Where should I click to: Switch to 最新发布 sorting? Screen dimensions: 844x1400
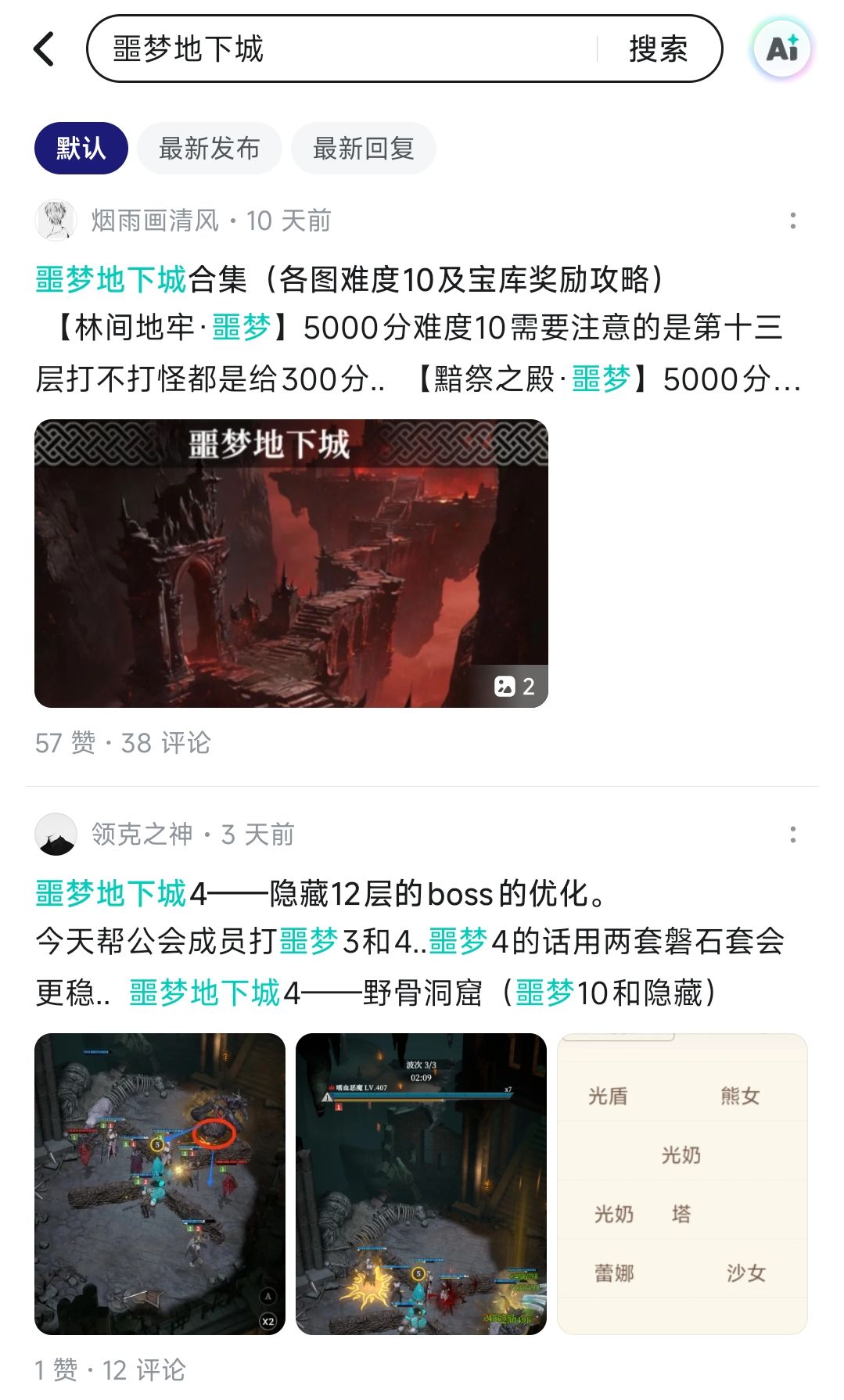pos(210,147)
